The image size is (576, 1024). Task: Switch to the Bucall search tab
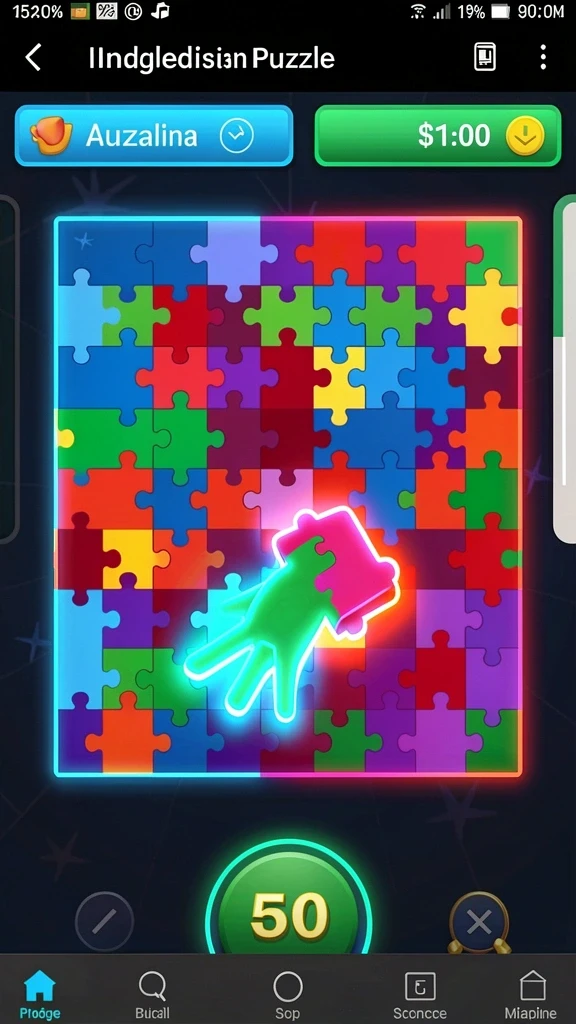tap(152, 995)
